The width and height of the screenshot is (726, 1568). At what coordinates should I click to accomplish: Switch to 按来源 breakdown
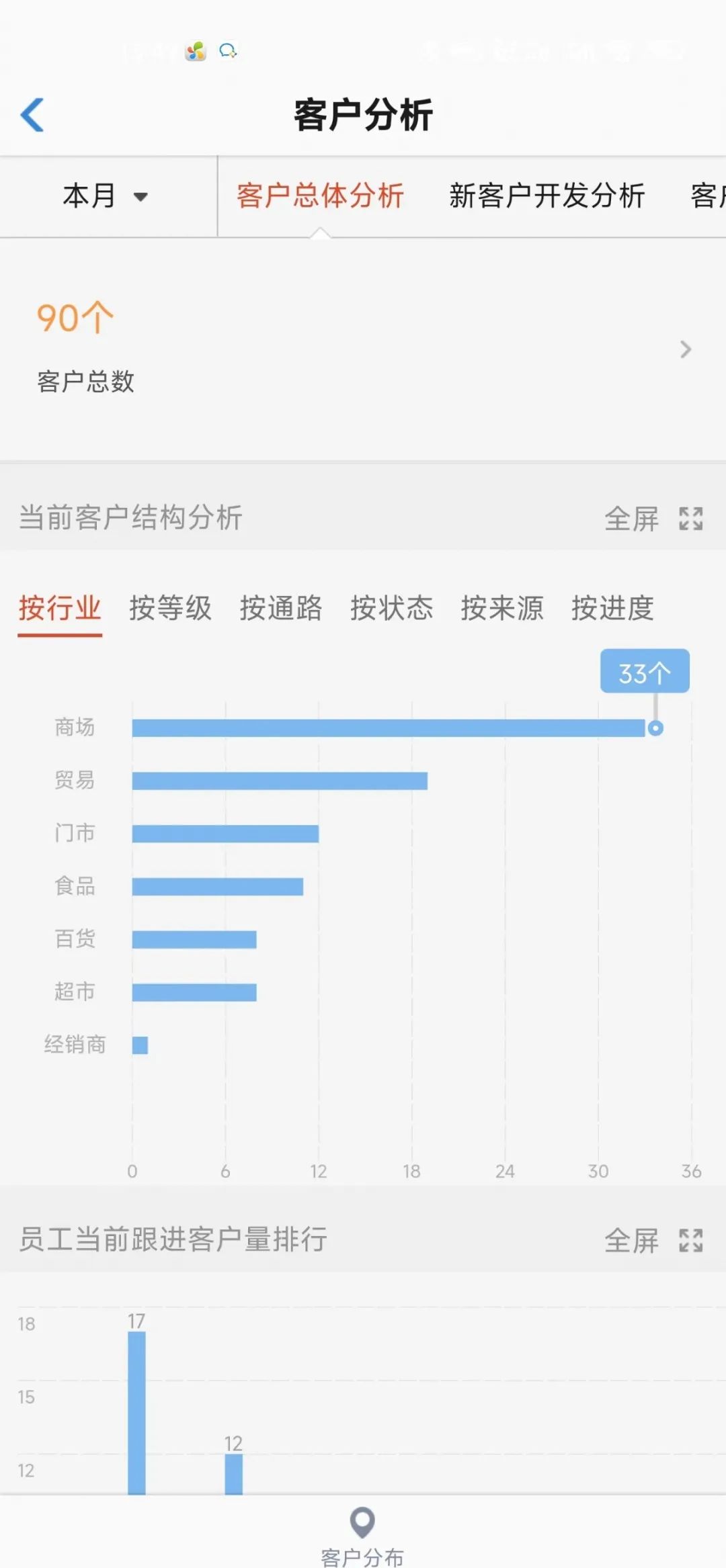tap(502, 609)
